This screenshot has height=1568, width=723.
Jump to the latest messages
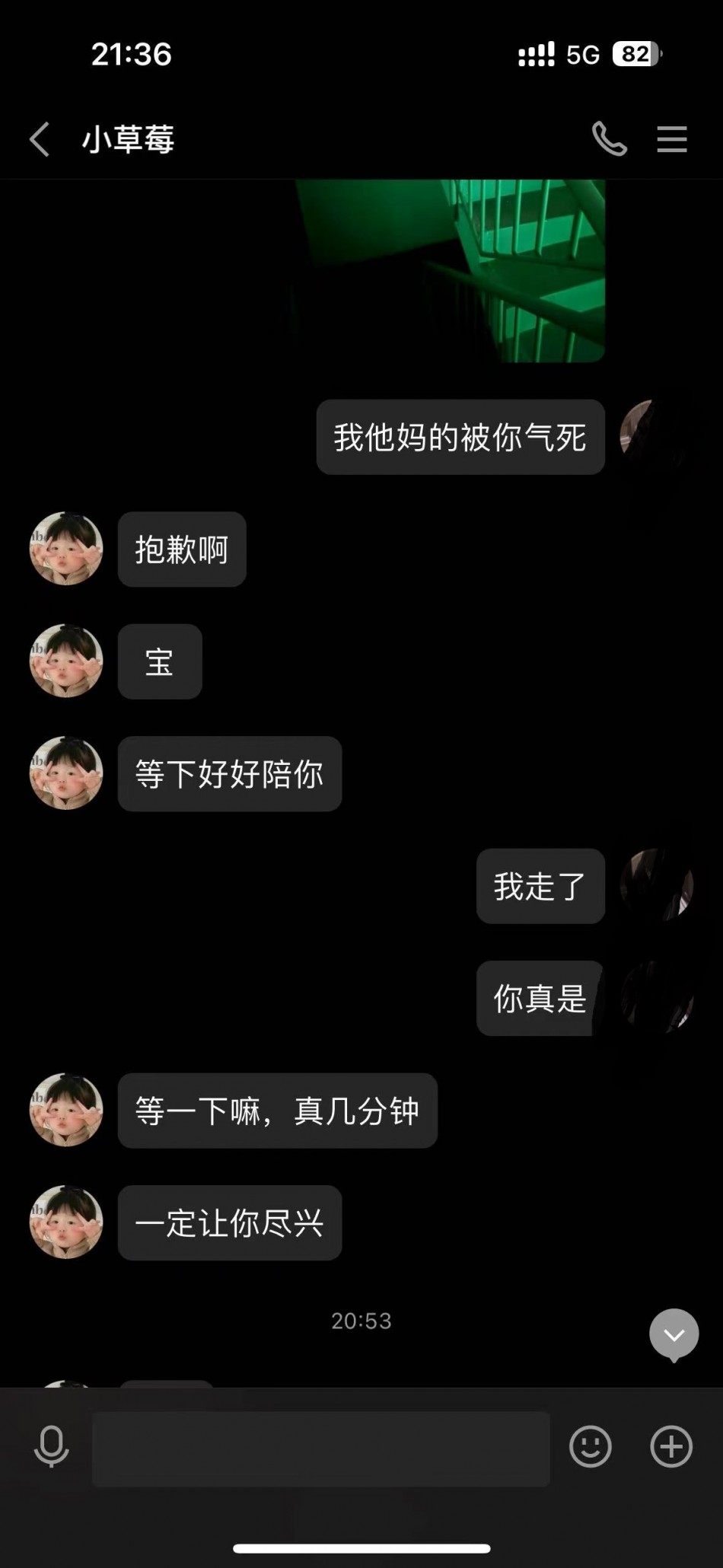[674, 1334]
